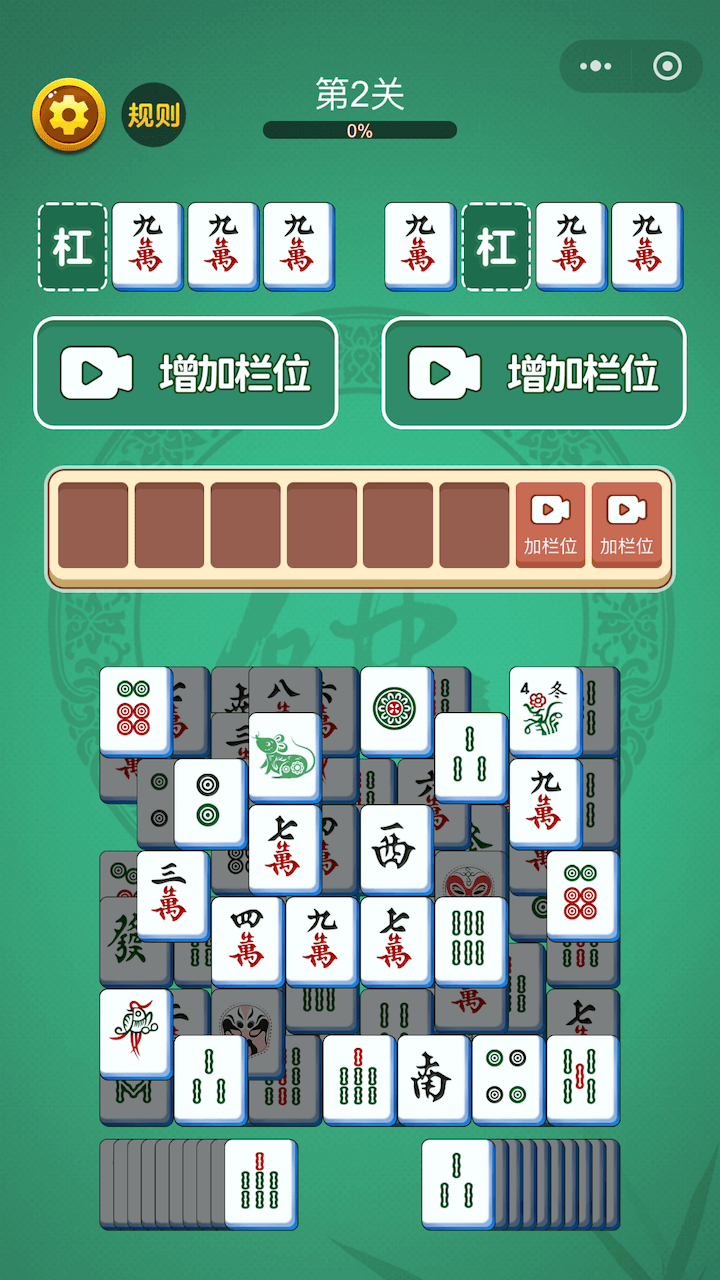
Task: Select the green rat tile
Action: pos(285,756)
